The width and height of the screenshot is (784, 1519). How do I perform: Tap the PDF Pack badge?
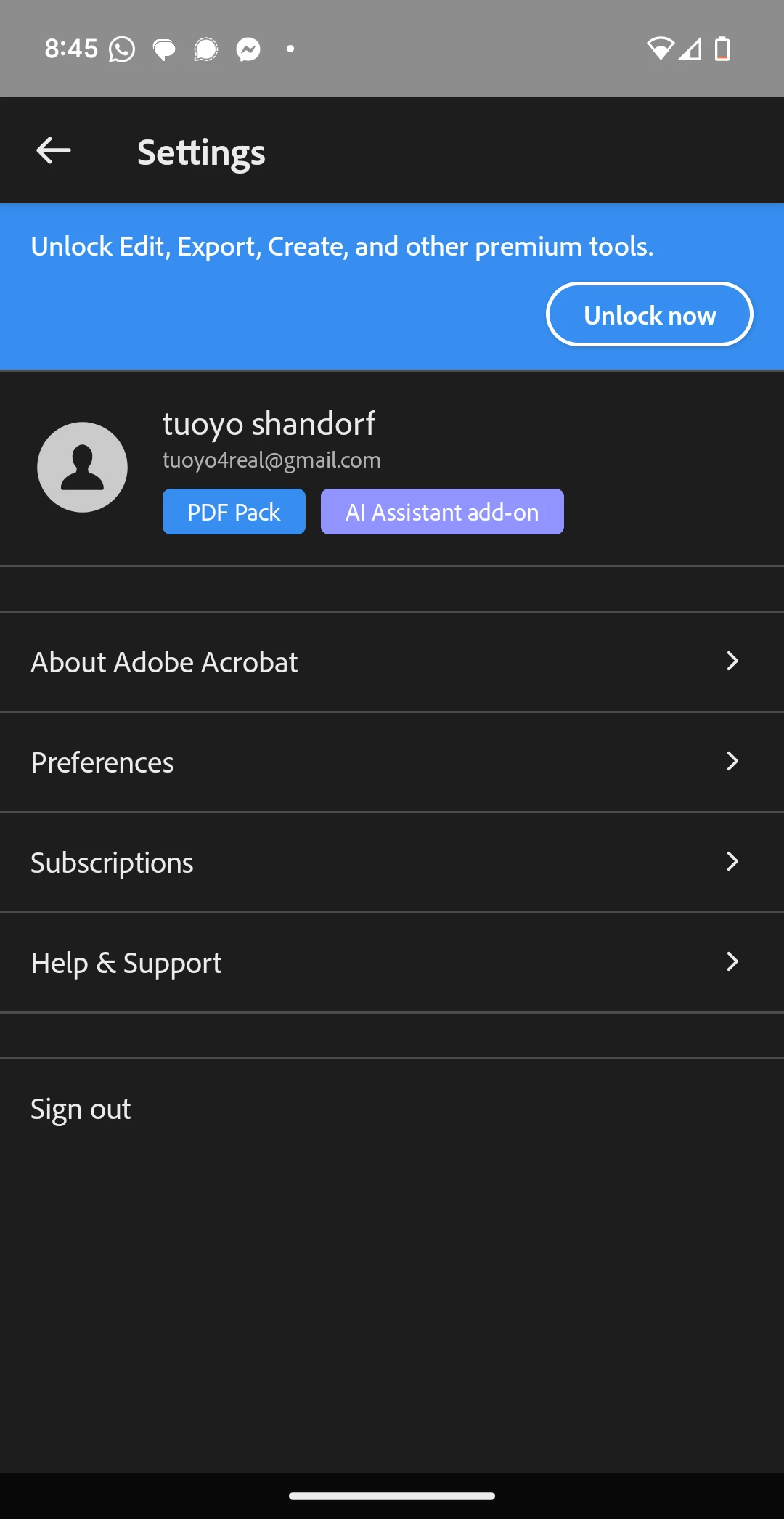point(234,512)
